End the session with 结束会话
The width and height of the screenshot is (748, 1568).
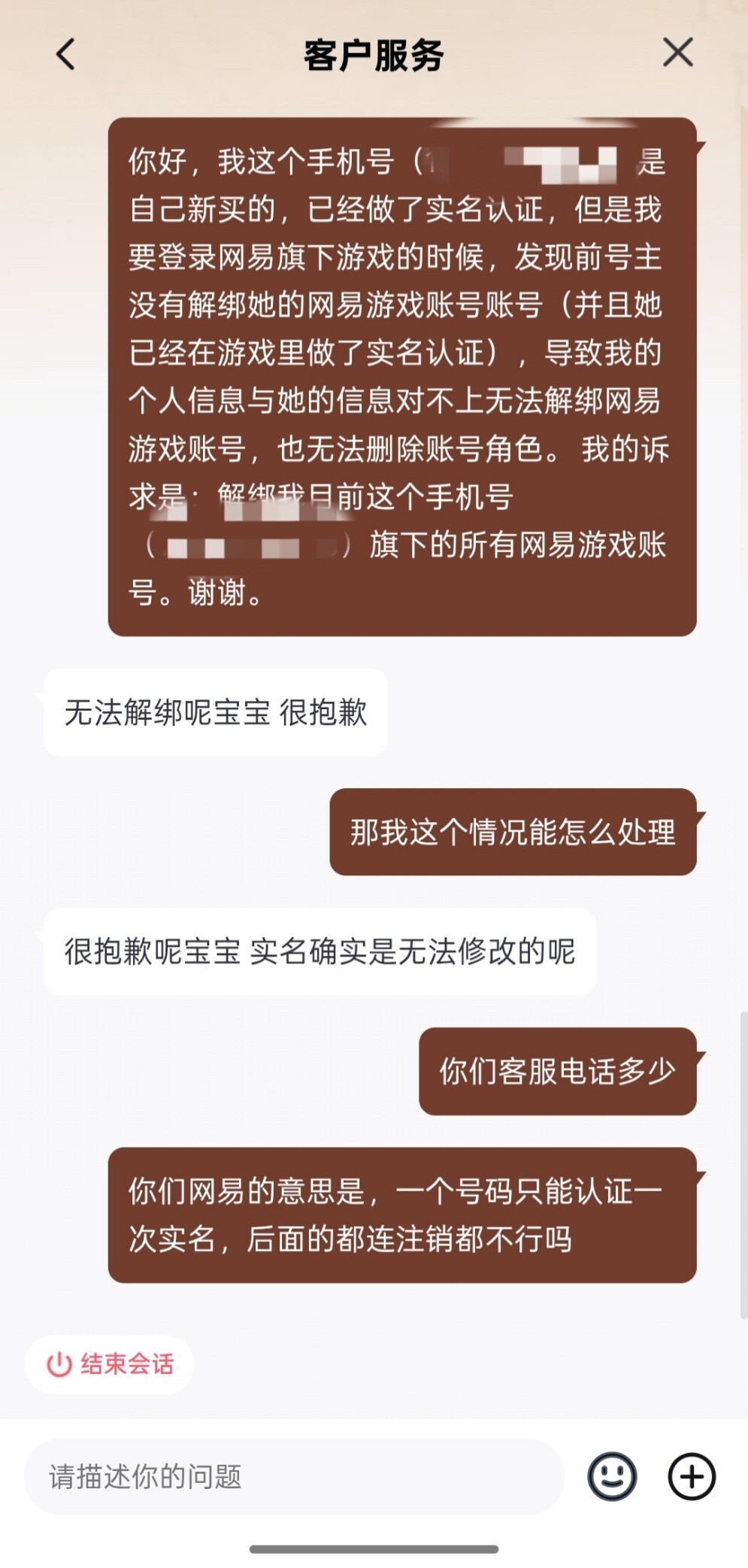click(x=110, y=1364)
